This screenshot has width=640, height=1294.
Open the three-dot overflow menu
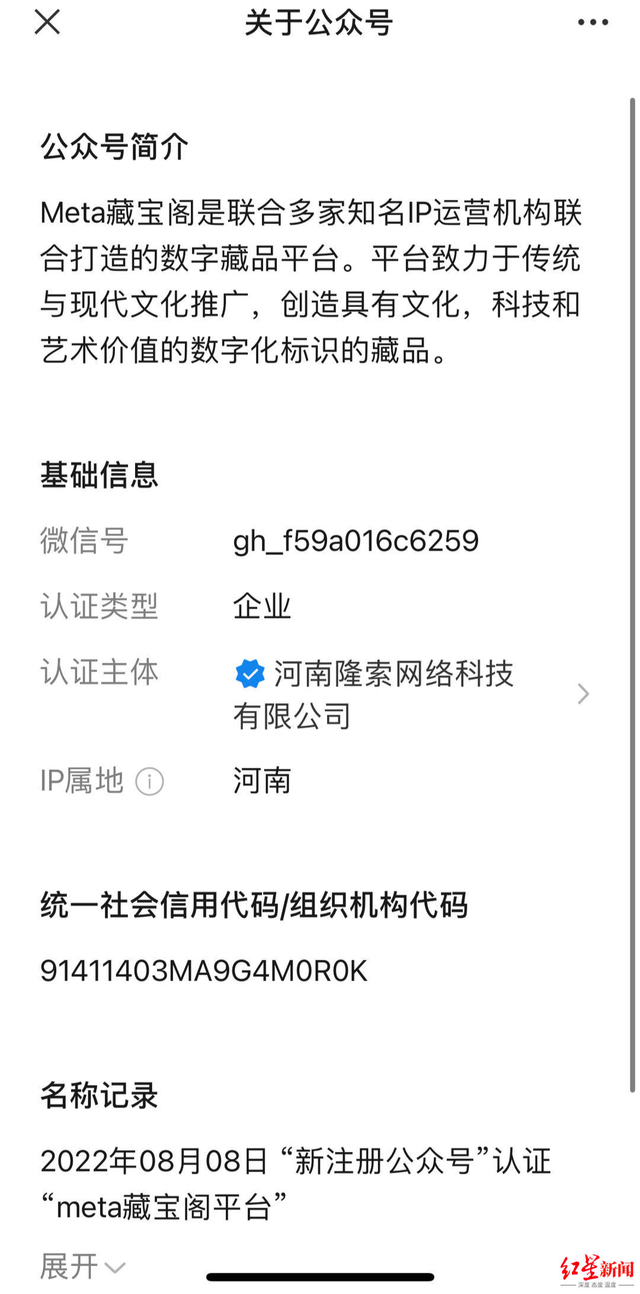click(592, 23)
